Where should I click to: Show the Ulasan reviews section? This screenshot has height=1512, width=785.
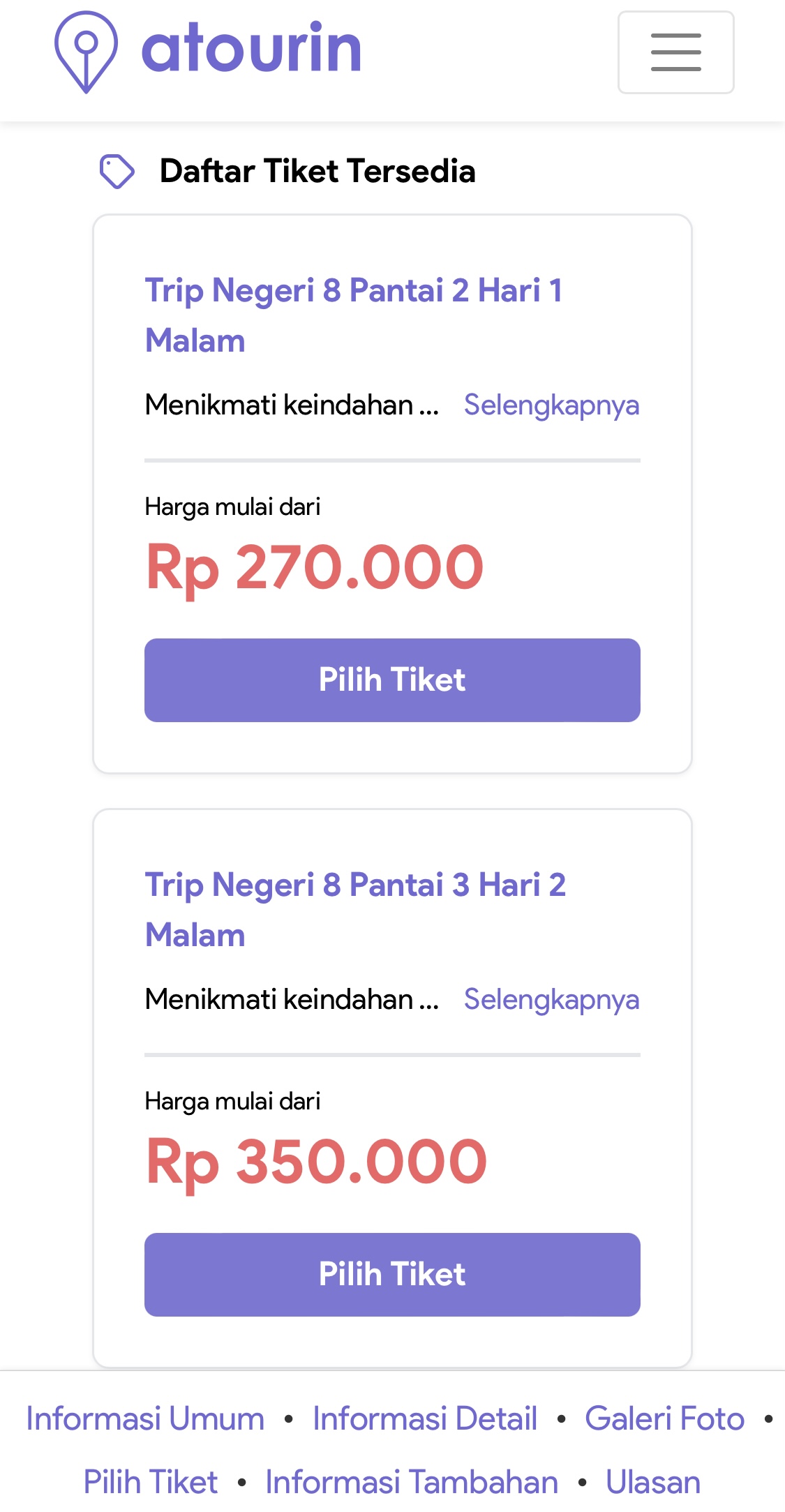click(x=653, y=1482)
